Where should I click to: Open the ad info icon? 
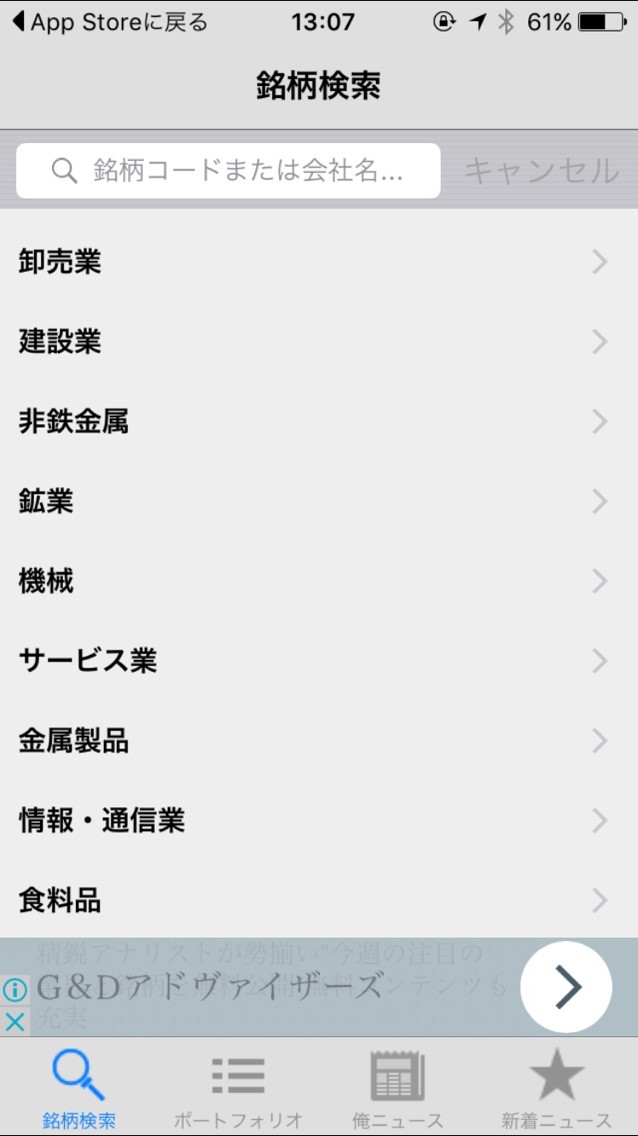(x=14, y=989)
